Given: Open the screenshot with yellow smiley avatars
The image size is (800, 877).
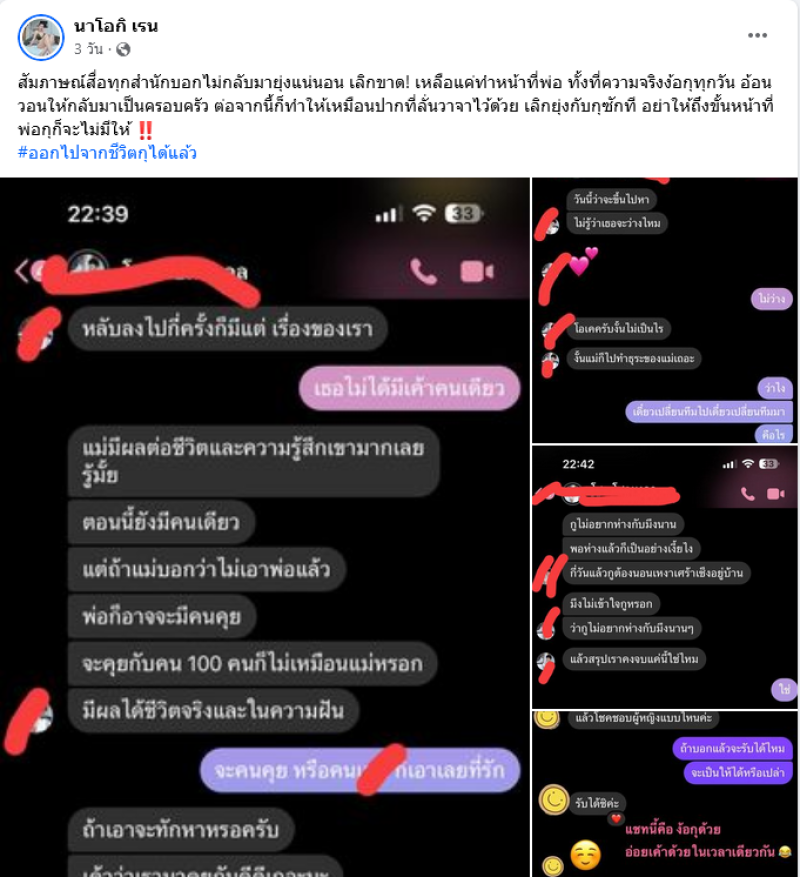Looking at the screenshot, I should [x=664, y=794].
